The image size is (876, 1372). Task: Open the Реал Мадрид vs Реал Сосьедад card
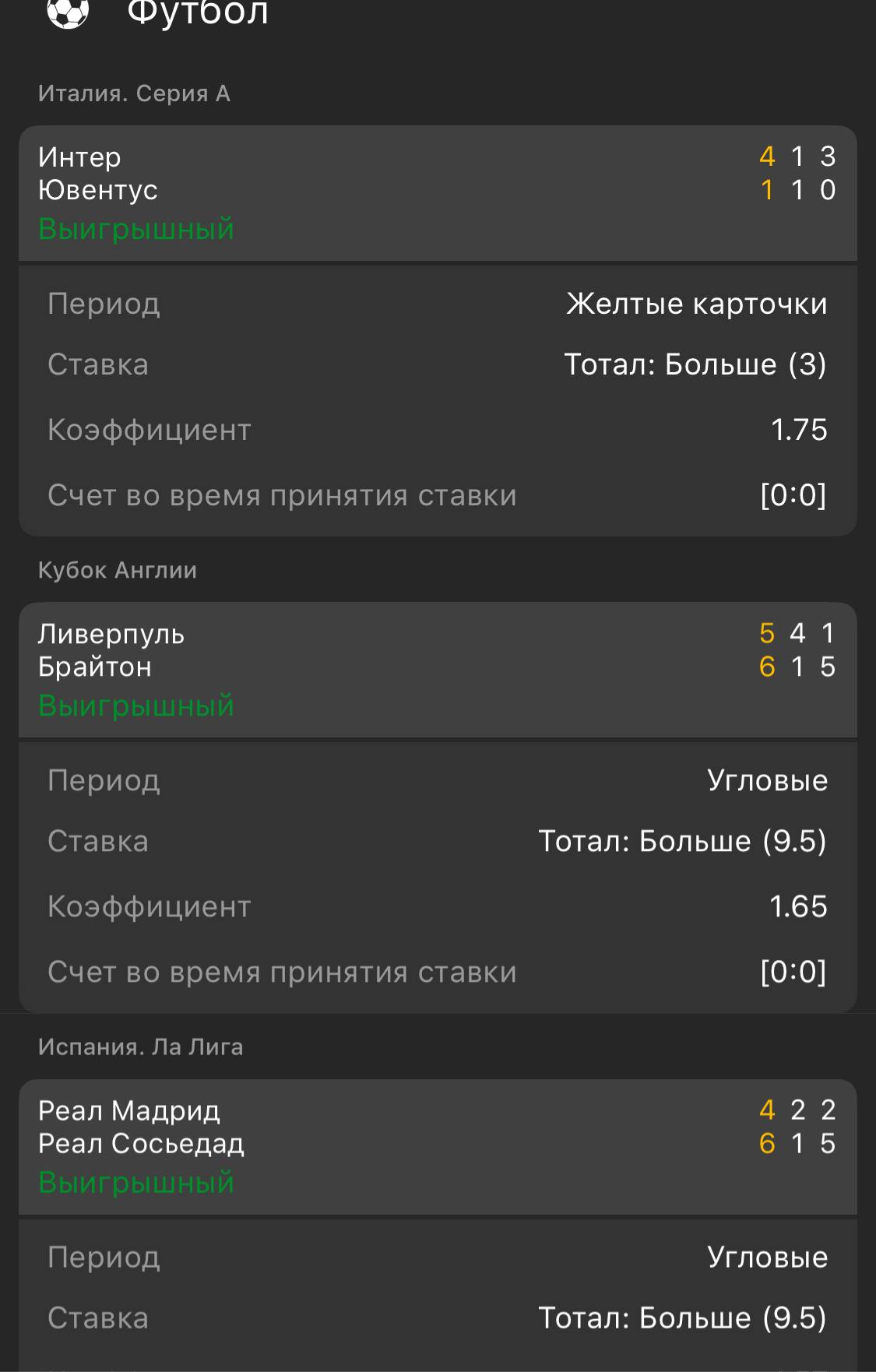[x=436, y=1145]
